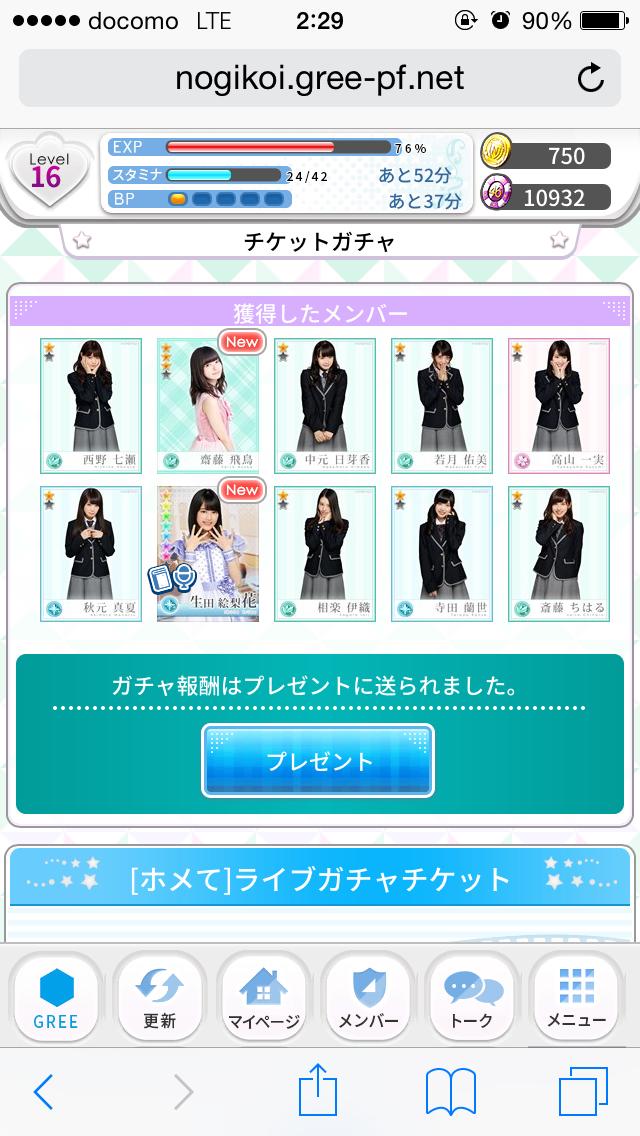Image resolution: width=640 pixels, height=1136 pixels.
Task: Tap the プレゼント button
Action: (318, 760)
